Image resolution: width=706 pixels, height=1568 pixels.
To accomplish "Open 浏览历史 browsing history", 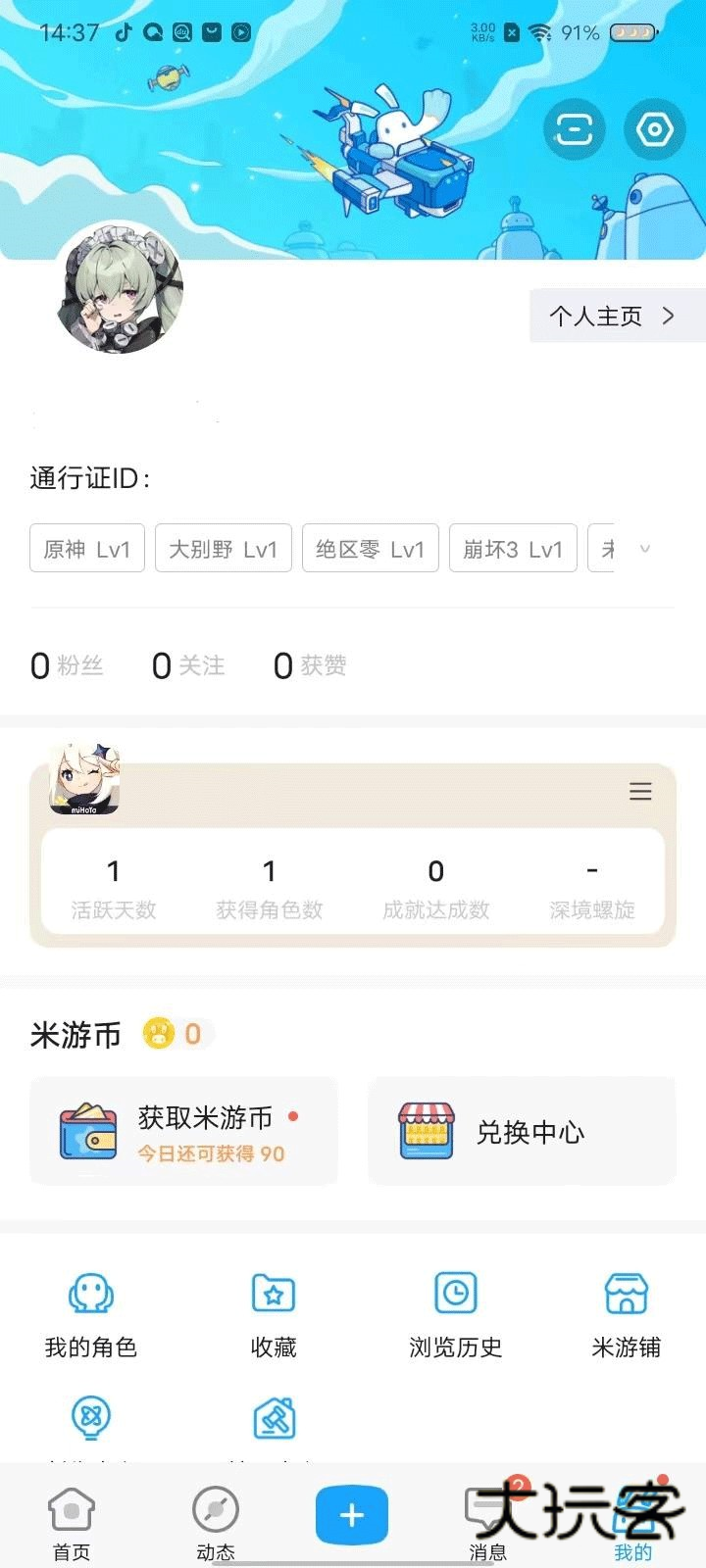I will coord(456,1313).
